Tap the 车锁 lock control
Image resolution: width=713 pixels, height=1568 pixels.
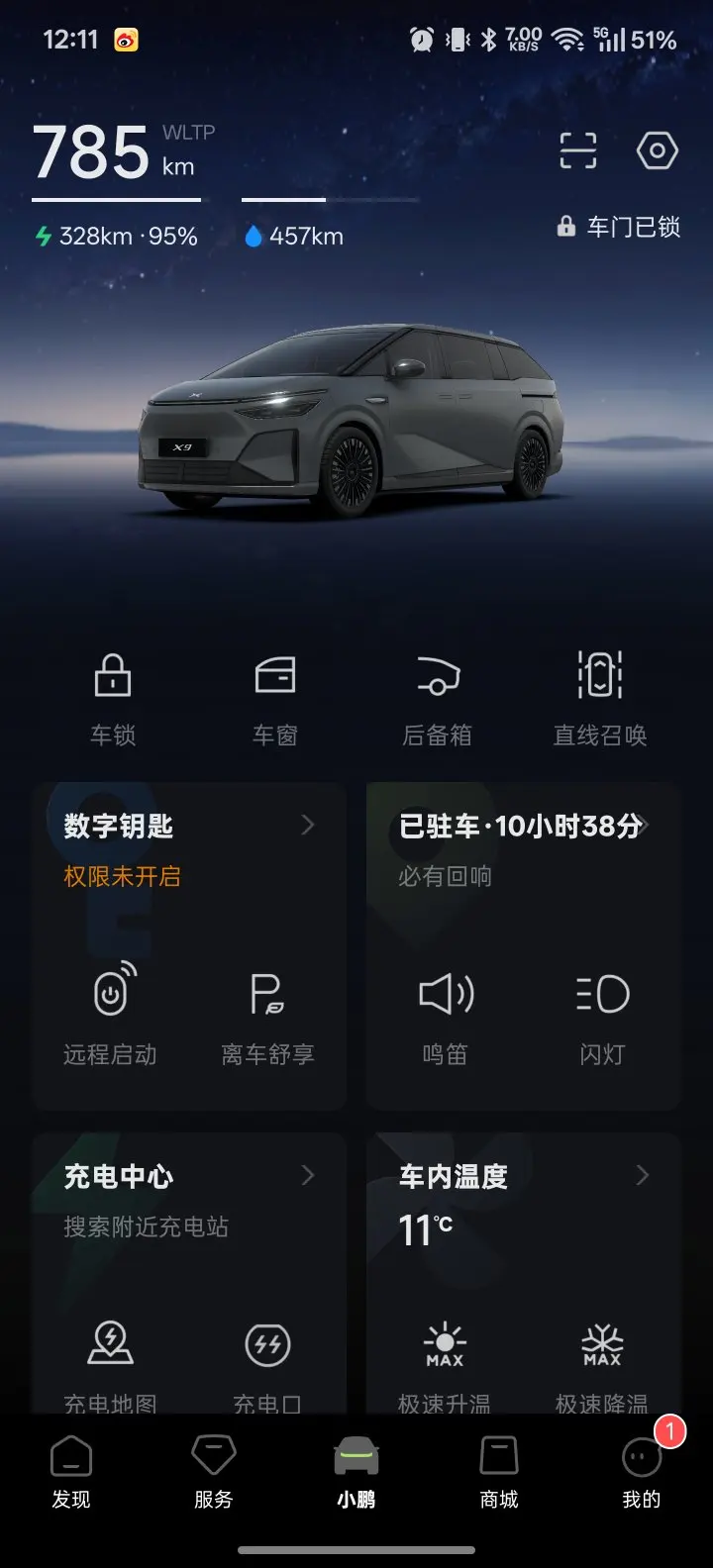(113, 699)
